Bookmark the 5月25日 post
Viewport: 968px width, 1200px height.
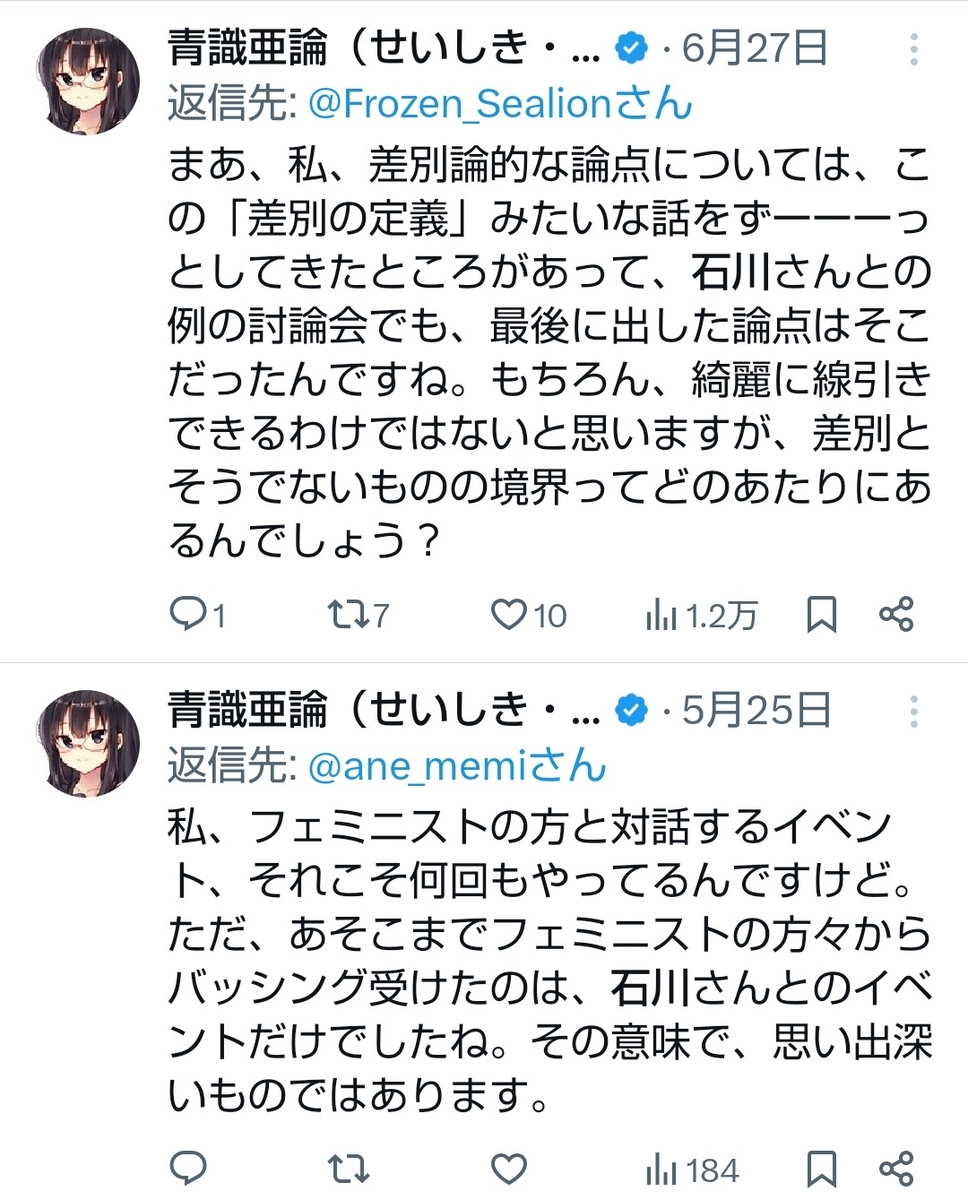pos(822,1167)
